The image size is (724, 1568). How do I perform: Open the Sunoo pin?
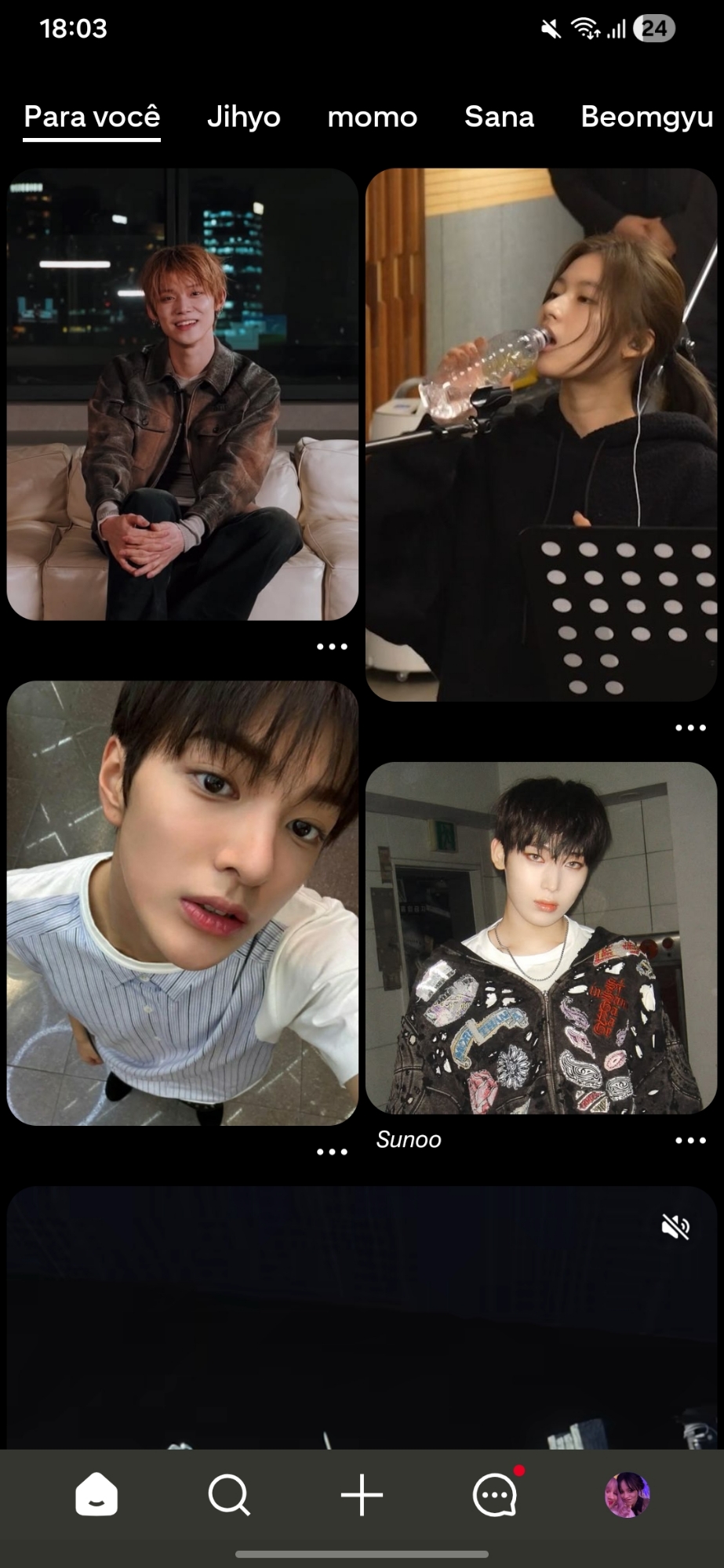(x=541, y=937)
